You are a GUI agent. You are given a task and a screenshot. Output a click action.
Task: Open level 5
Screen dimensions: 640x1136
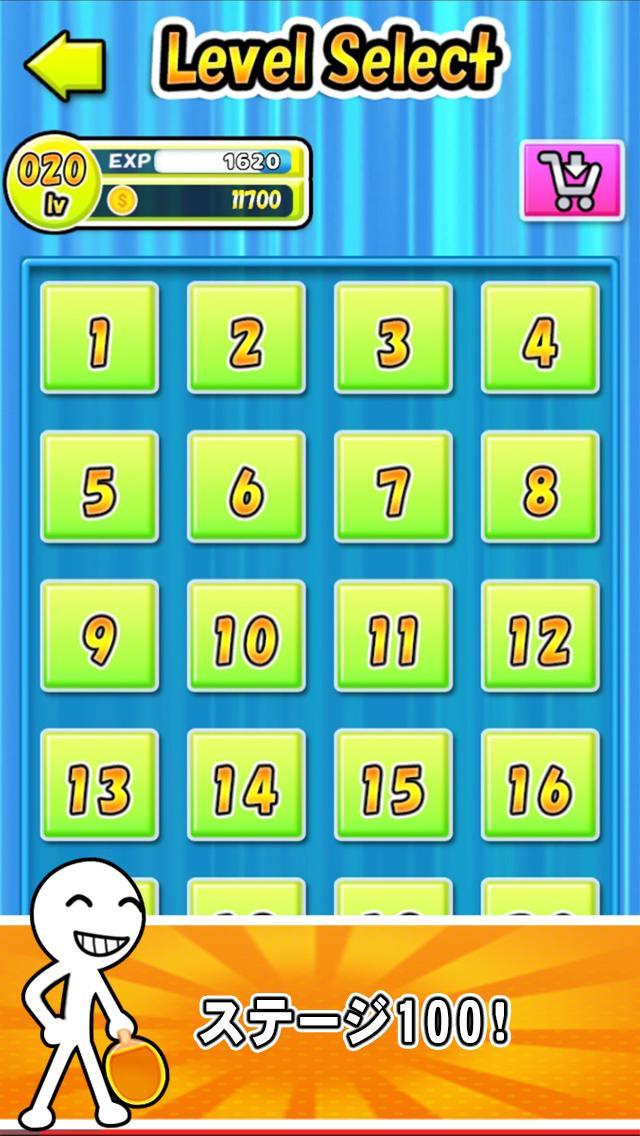pos(99,488)
